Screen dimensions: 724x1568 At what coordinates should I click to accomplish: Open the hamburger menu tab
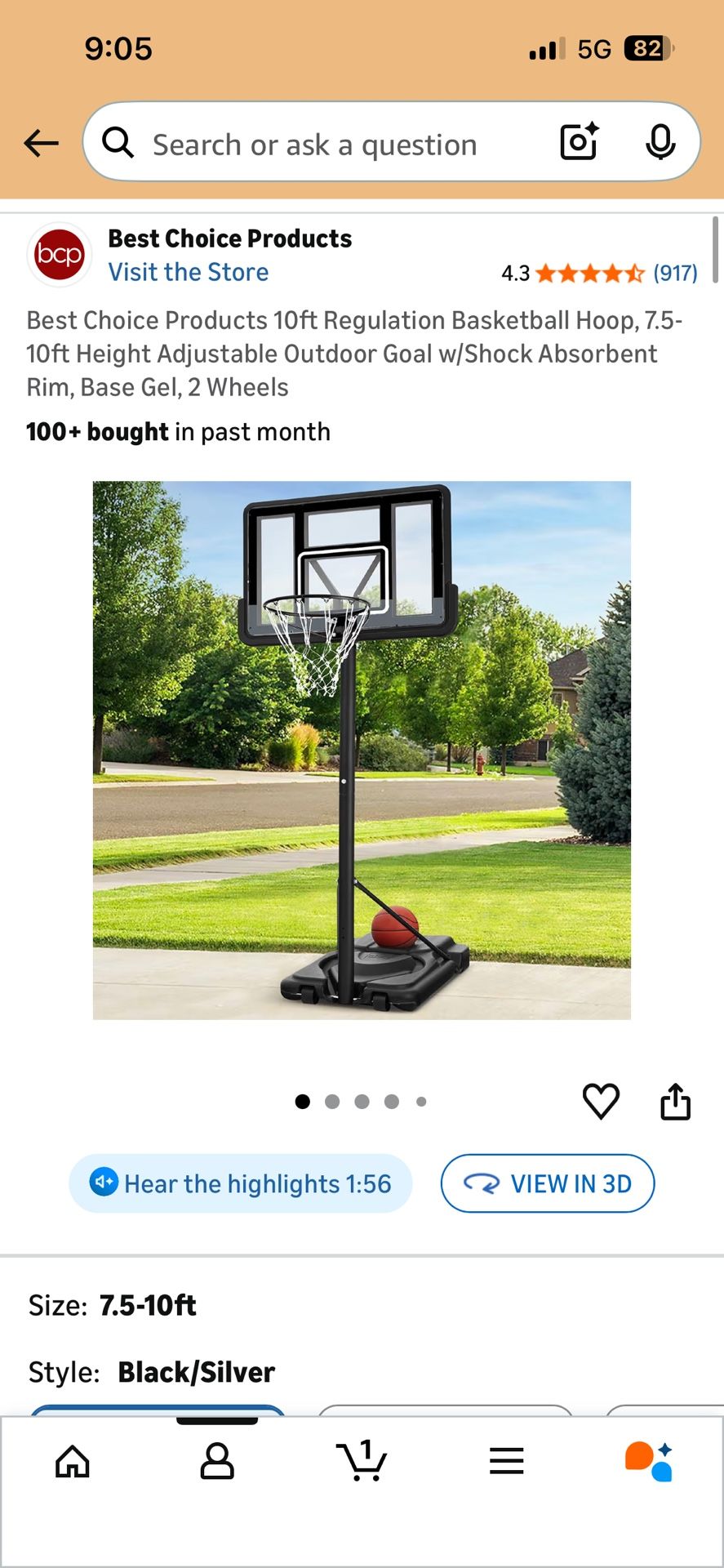point(506,1461)
